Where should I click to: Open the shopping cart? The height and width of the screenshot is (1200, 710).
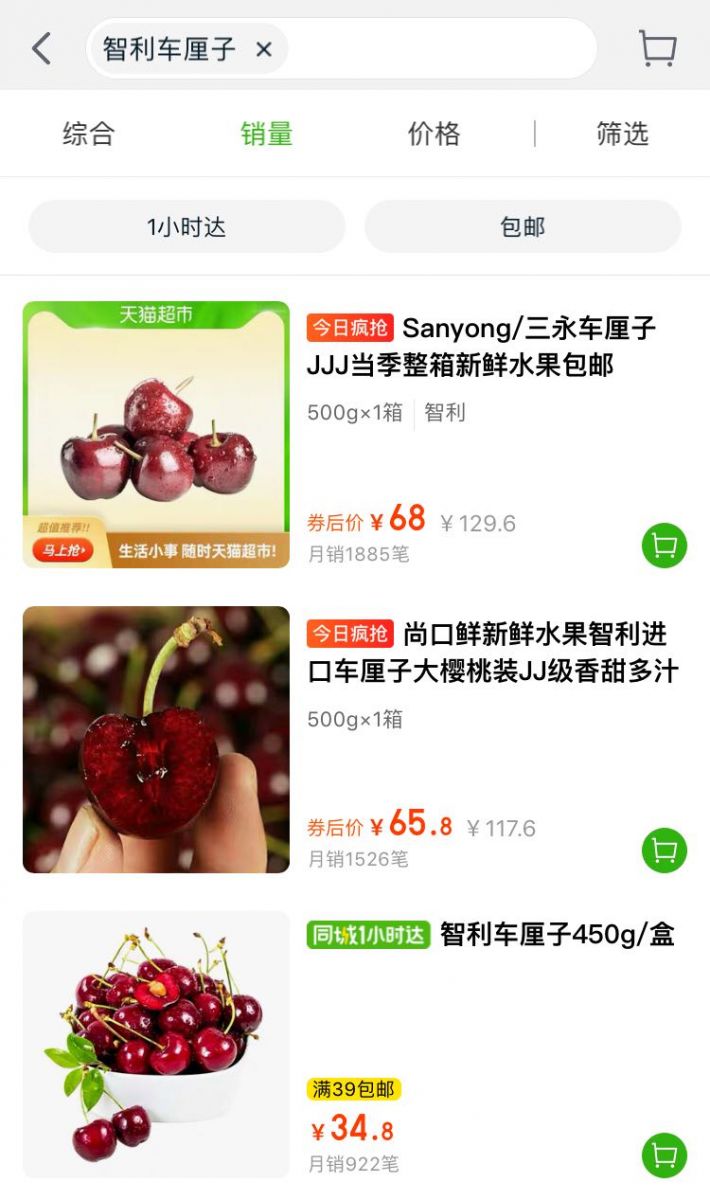coord(657,48)
